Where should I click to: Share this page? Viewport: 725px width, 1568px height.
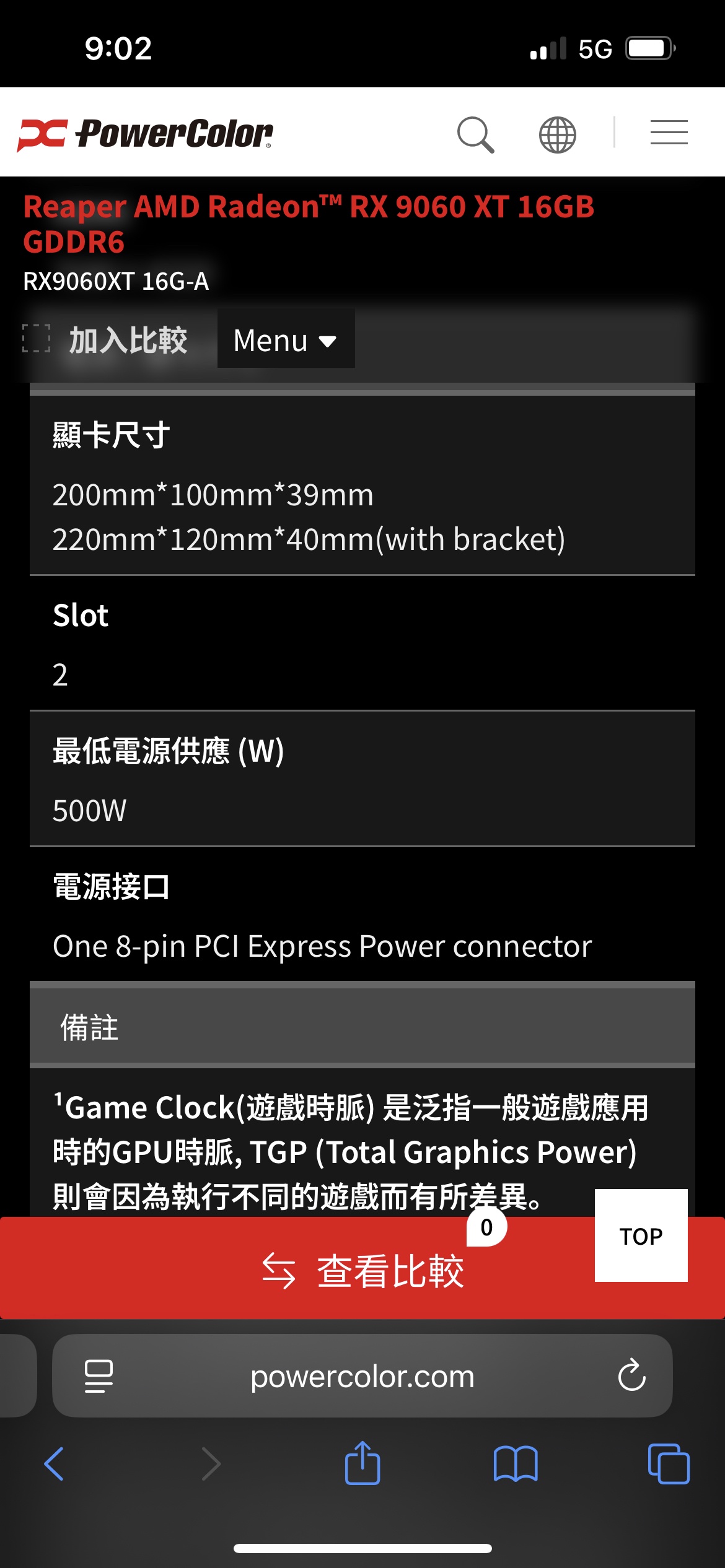(362, 1462)
